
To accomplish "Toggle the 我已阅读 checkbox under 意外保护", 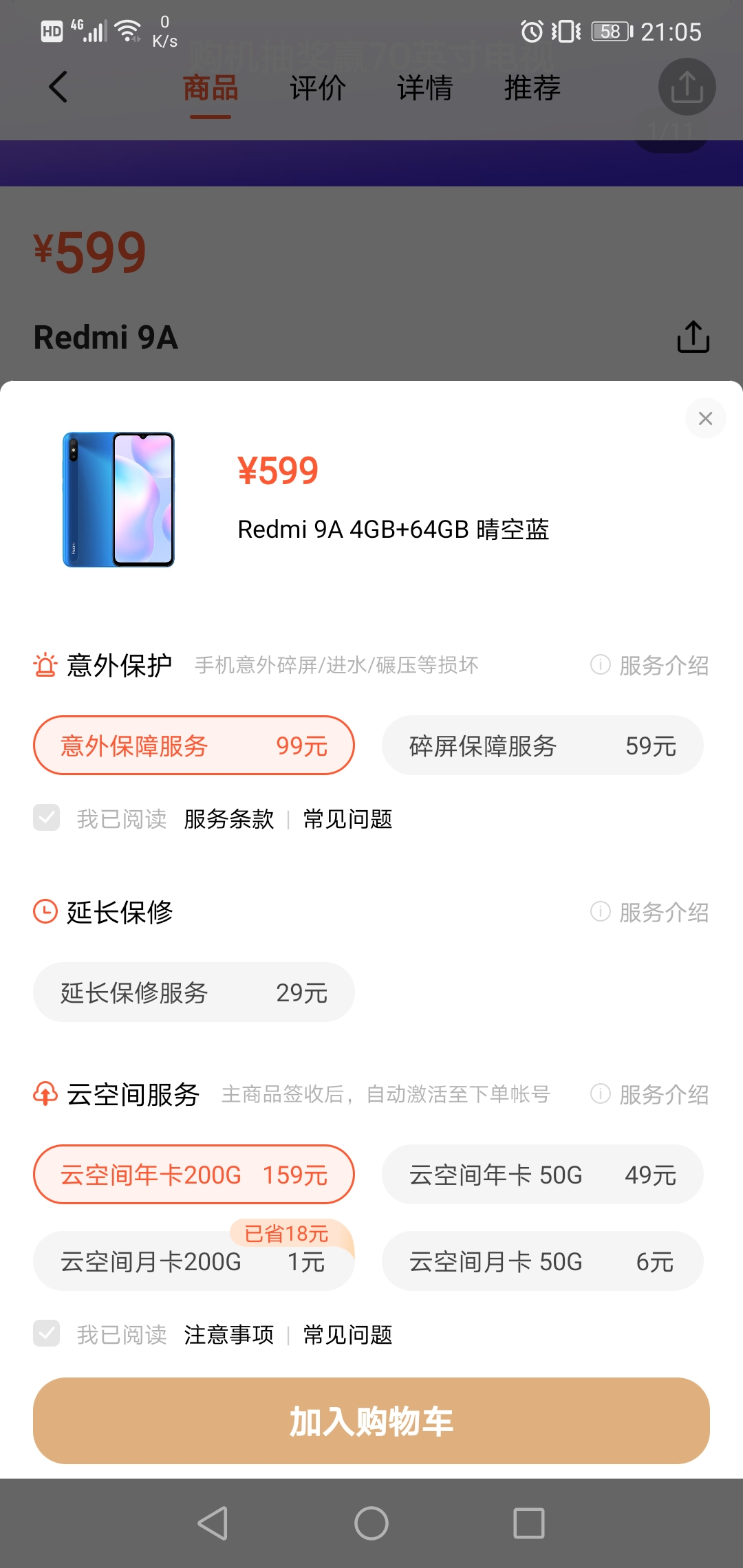I will tap(46, 818).
